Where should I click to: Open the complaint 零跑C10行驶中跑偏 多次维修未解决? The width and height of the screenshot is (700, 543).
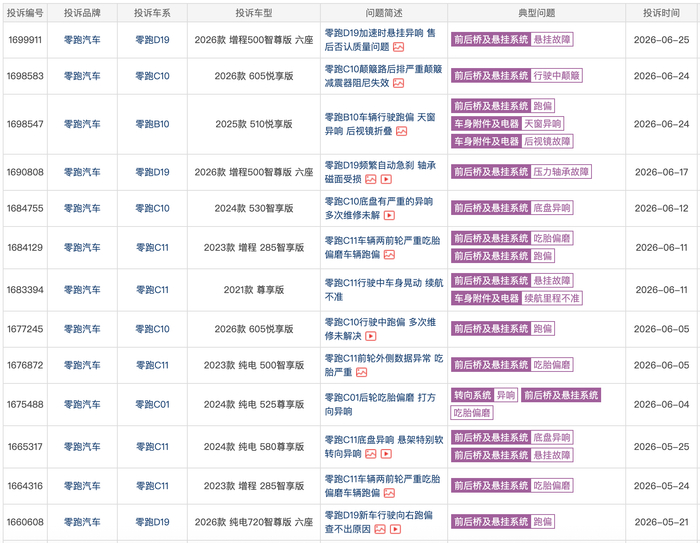click(x=380, y=329)
